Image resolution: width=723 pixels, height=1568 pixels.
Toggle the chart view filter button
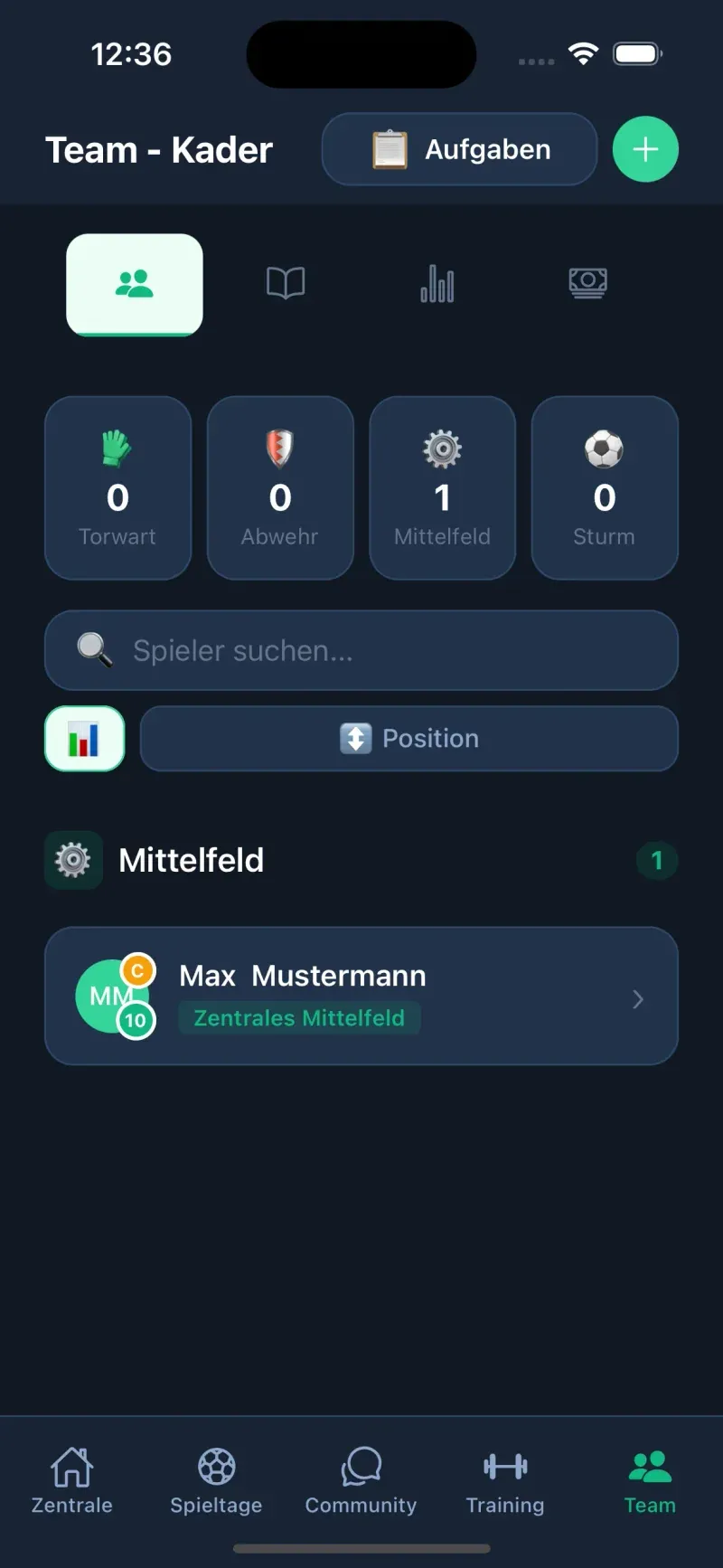[84, 739]
